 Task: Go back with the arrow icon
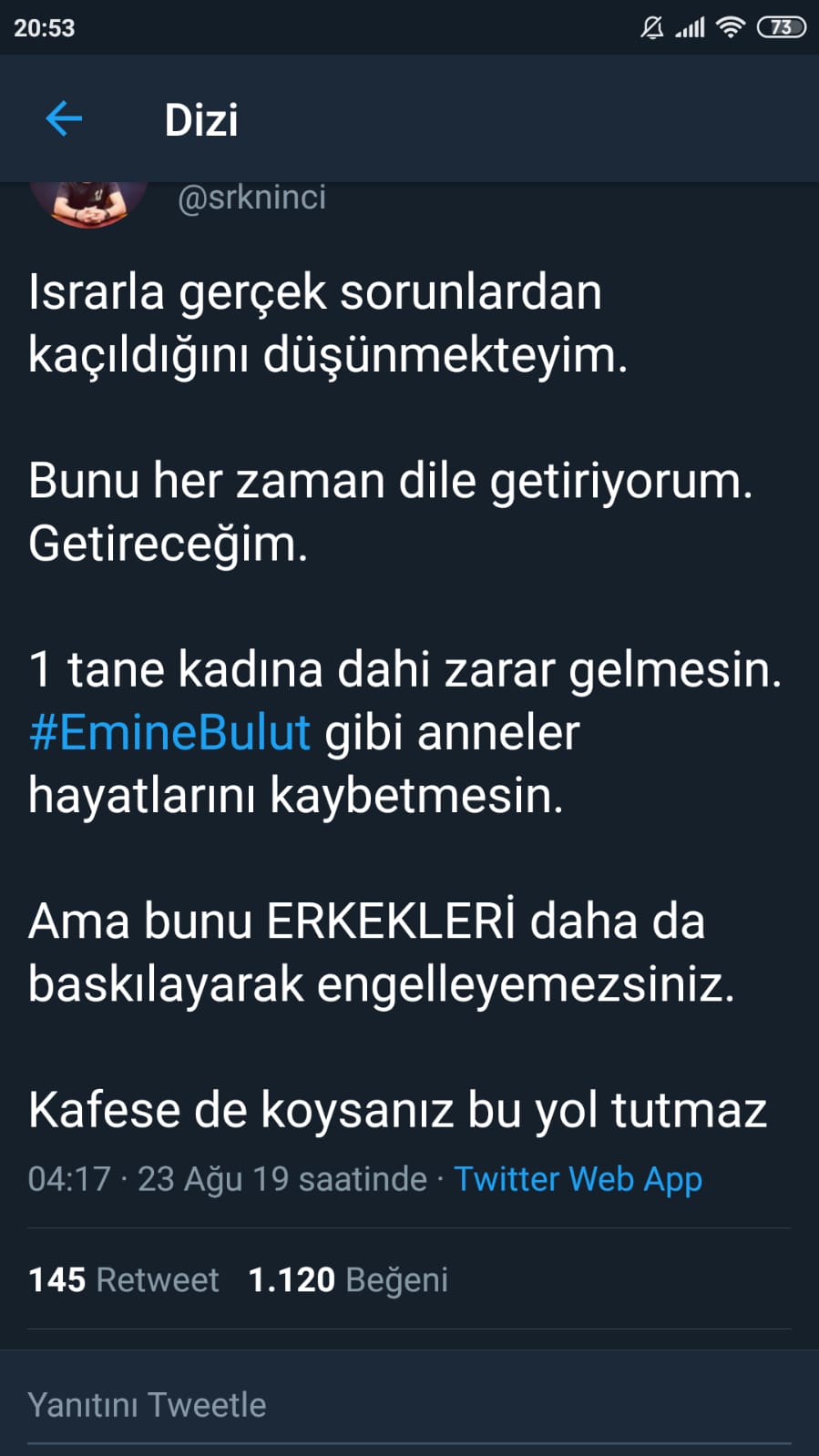pyautogui.click(x=64, y=118)
